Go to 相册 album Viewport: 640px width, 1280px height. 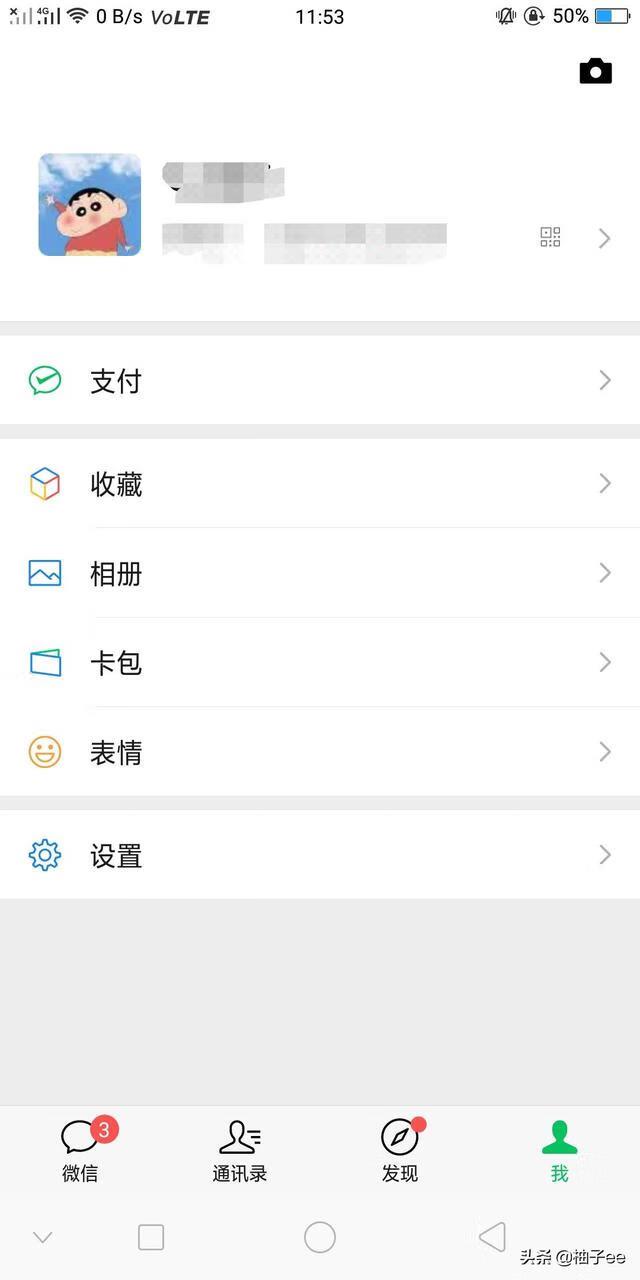[x=320, y=573]
